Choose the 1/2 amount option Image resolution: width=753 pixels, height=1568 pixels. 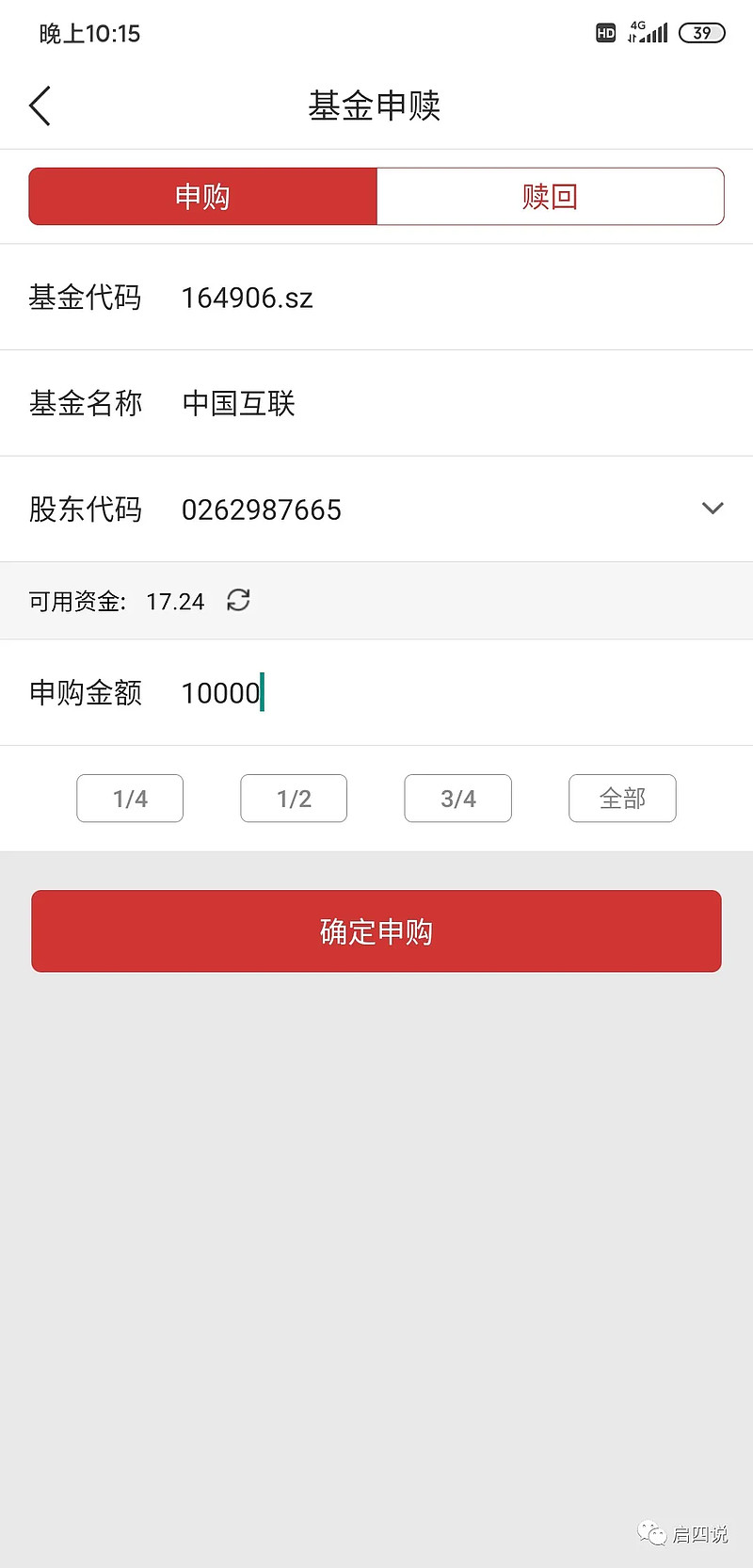294,799
